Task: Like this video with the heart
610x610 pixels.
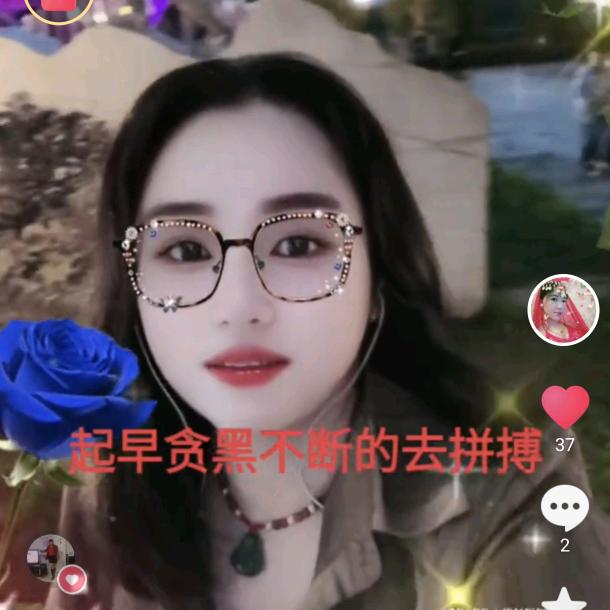Action: coord(565,407)
